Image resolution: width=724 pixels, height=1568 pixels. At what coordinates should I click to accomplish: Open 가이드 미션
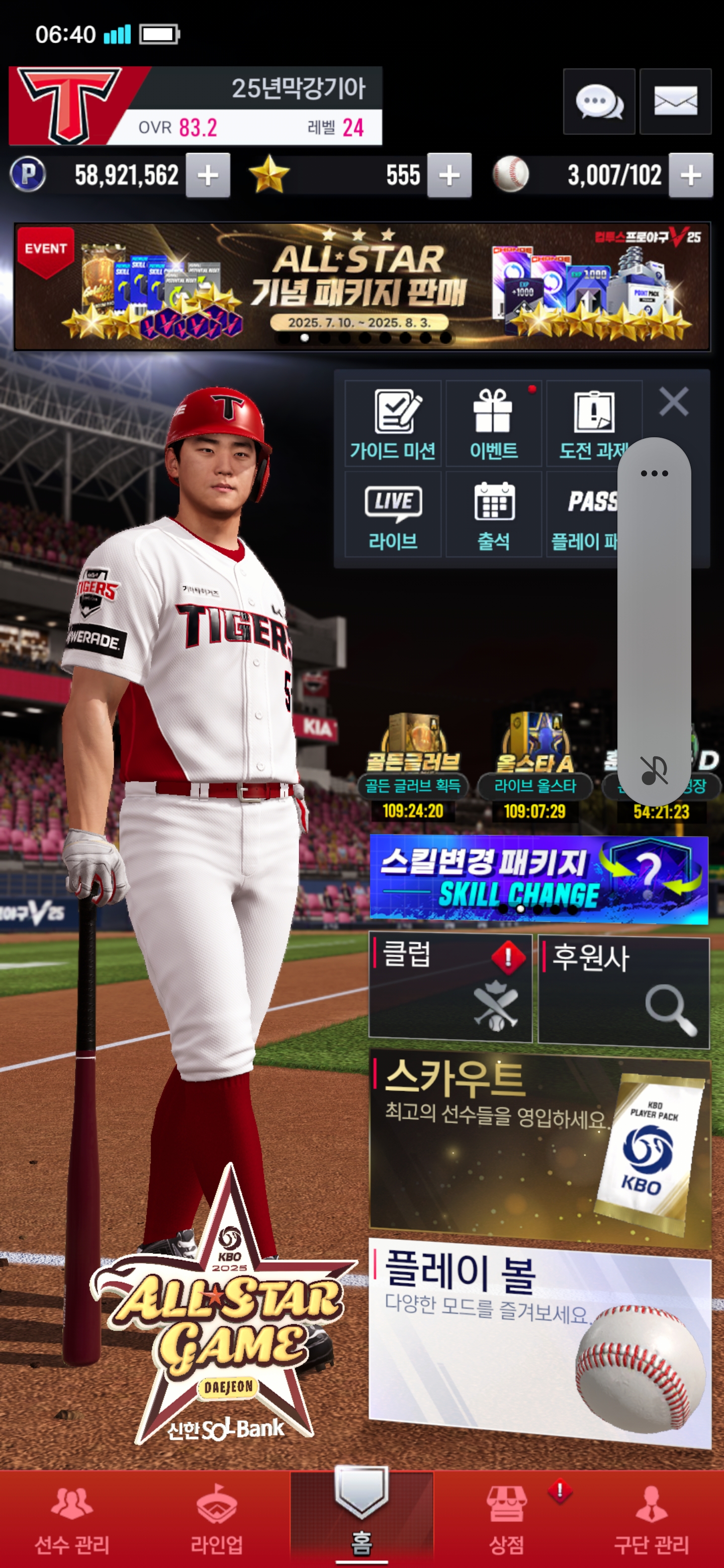[393, 424]
